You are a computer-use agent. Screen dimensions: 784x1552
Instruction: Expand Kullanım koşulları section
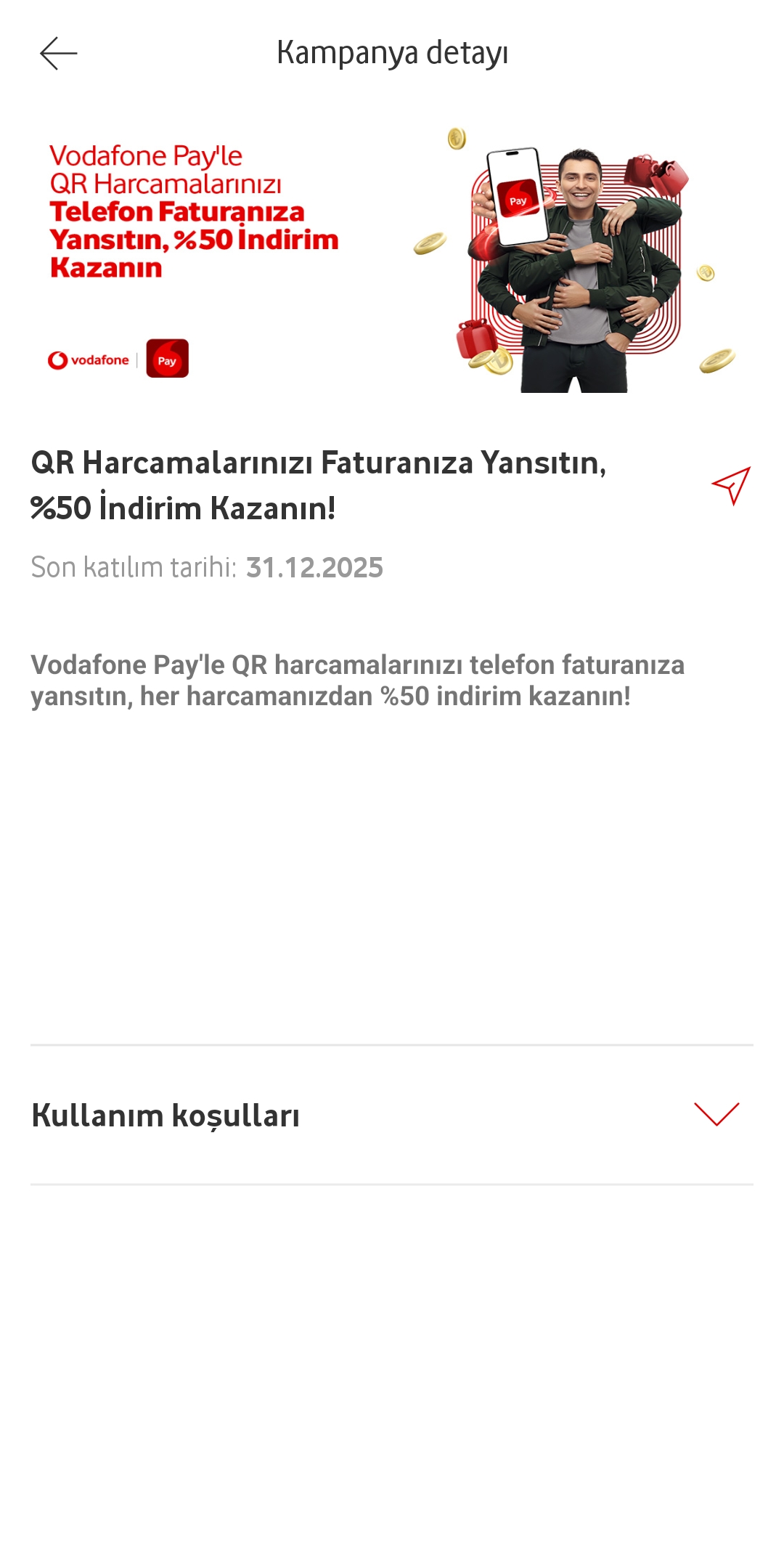click(x=716, y=1114)
